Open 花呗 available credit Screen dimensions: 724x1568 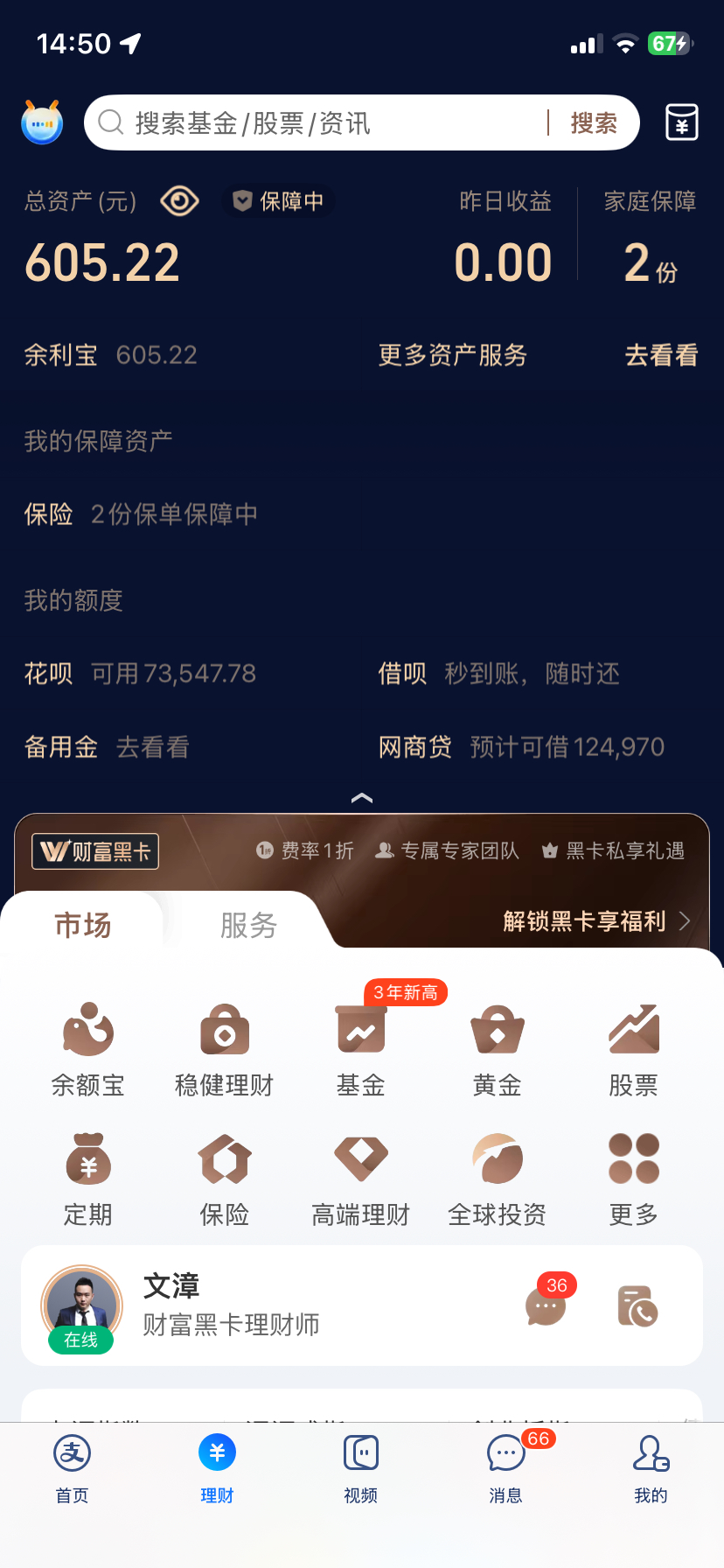140,674
